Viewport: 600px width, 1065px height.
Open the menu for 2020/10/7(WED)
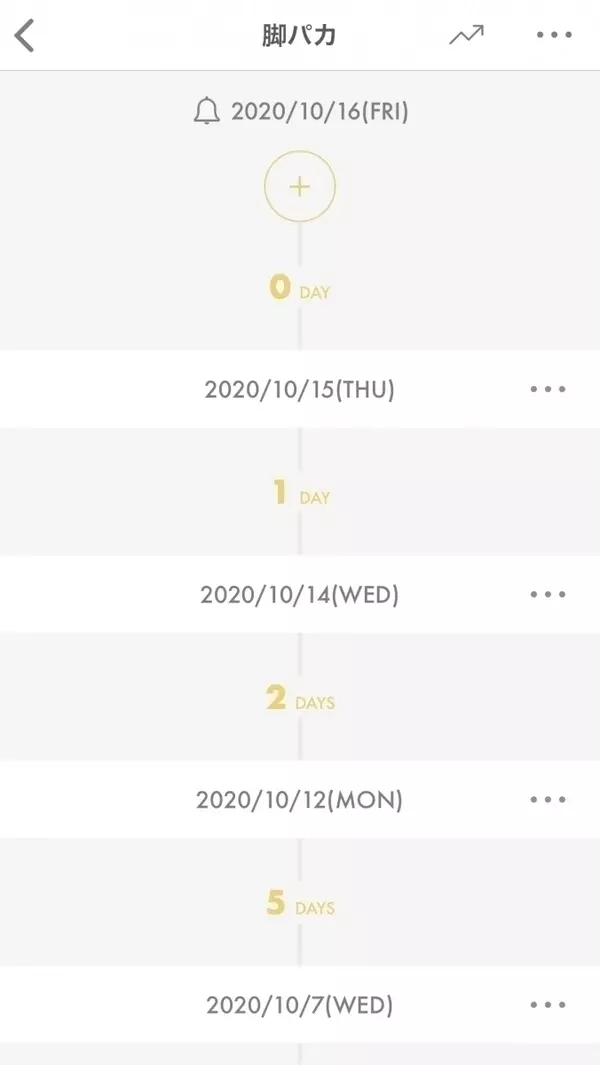tap(548, 1005)
